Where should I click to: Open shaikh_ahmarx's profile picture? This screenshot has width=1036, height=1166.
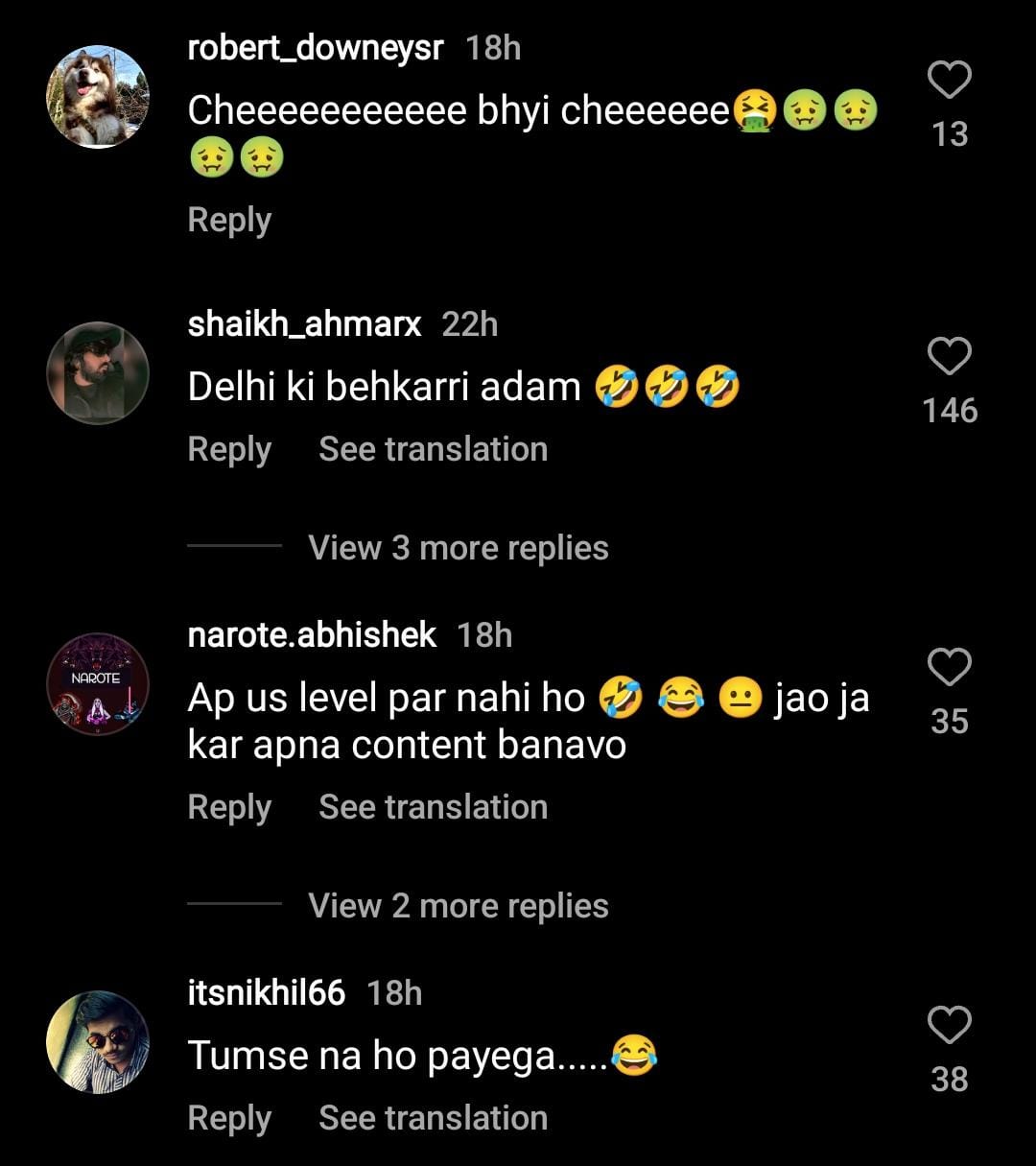click(98, 372)
